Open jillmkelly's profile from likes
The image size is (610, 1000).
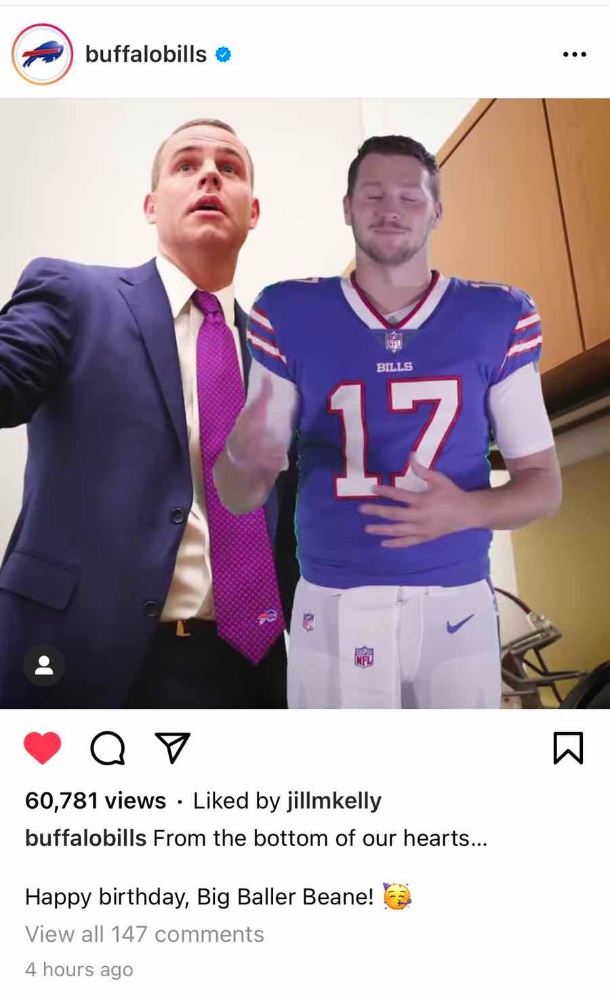click(334, 800)
